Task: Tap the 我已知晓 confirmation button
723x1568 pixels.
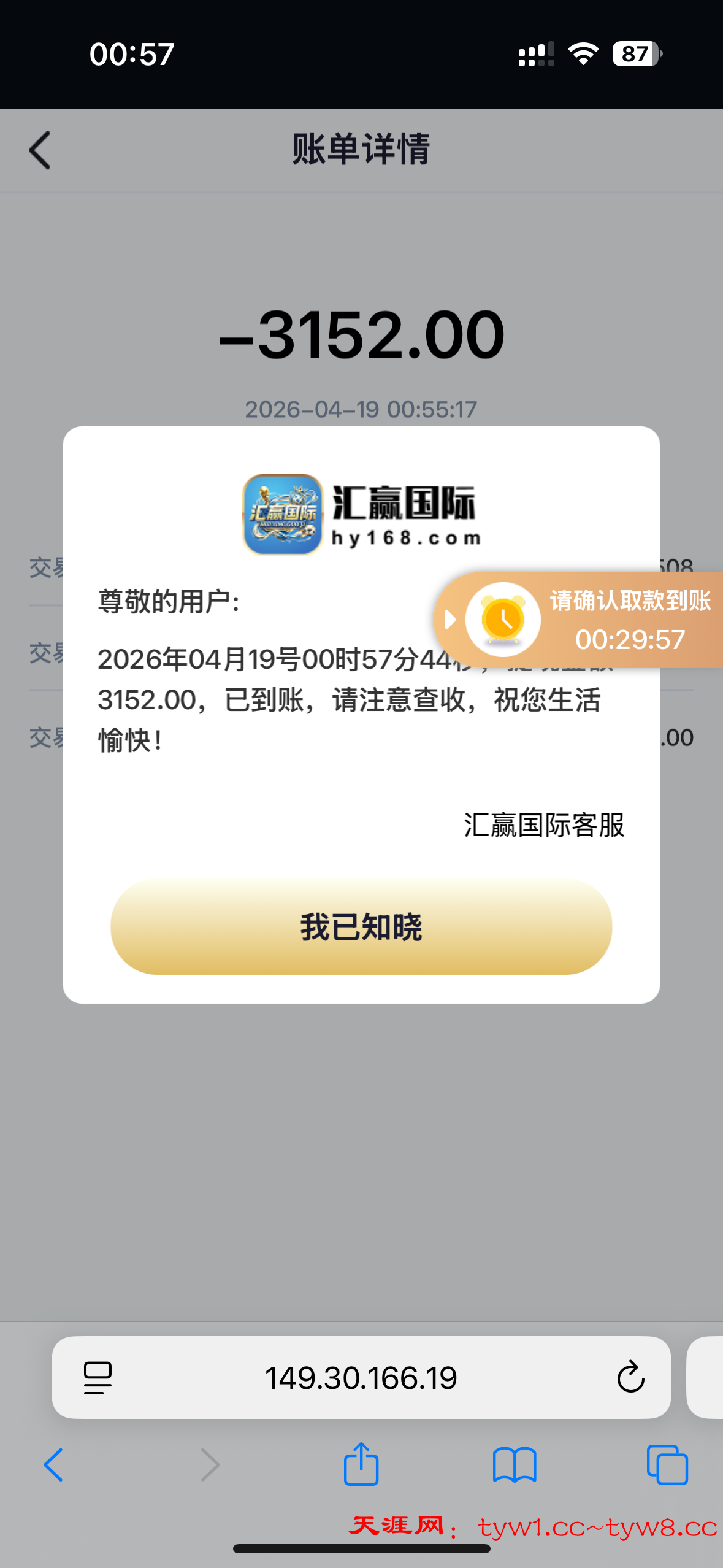Action: coord(361,926)
